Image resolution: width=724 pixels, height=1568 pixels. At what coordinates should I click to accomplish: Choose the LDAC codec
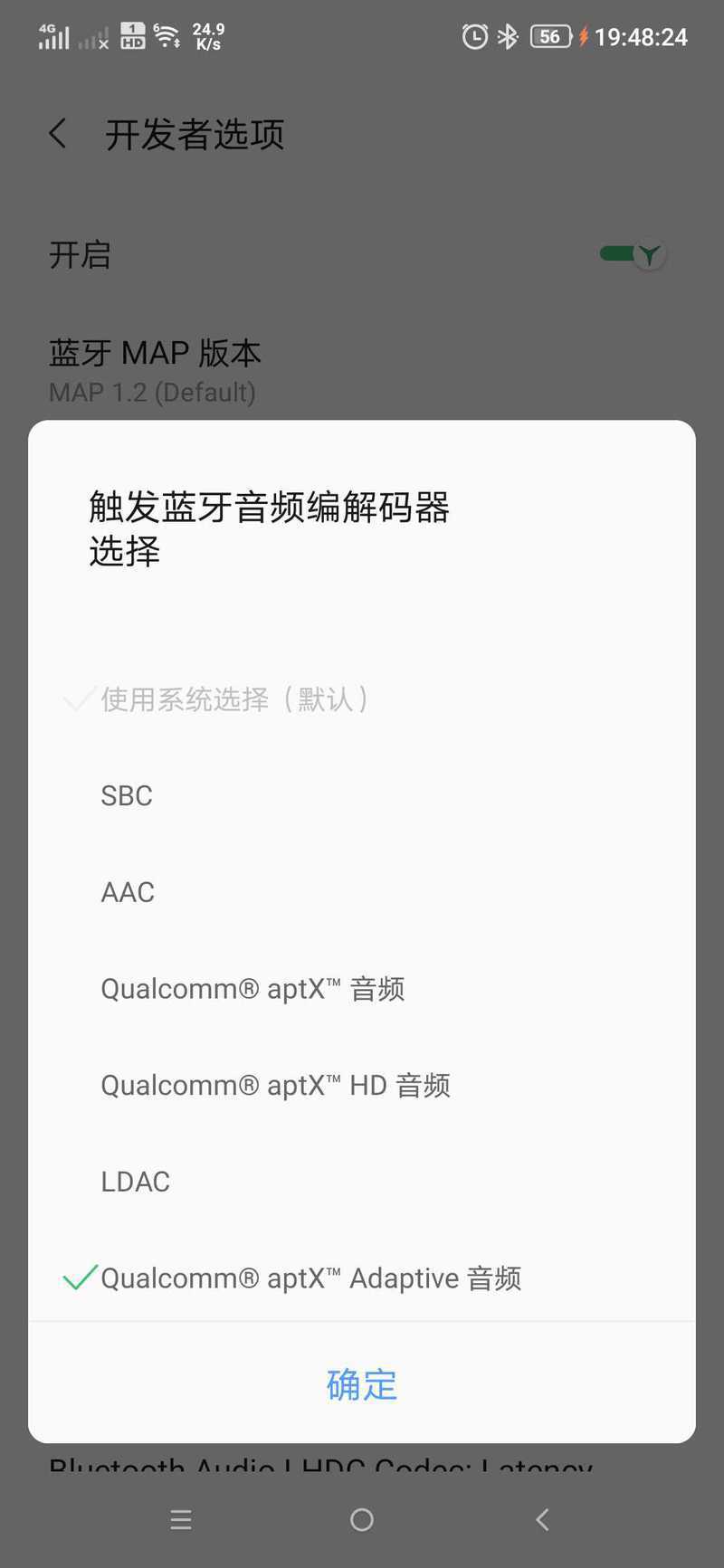362,1181
